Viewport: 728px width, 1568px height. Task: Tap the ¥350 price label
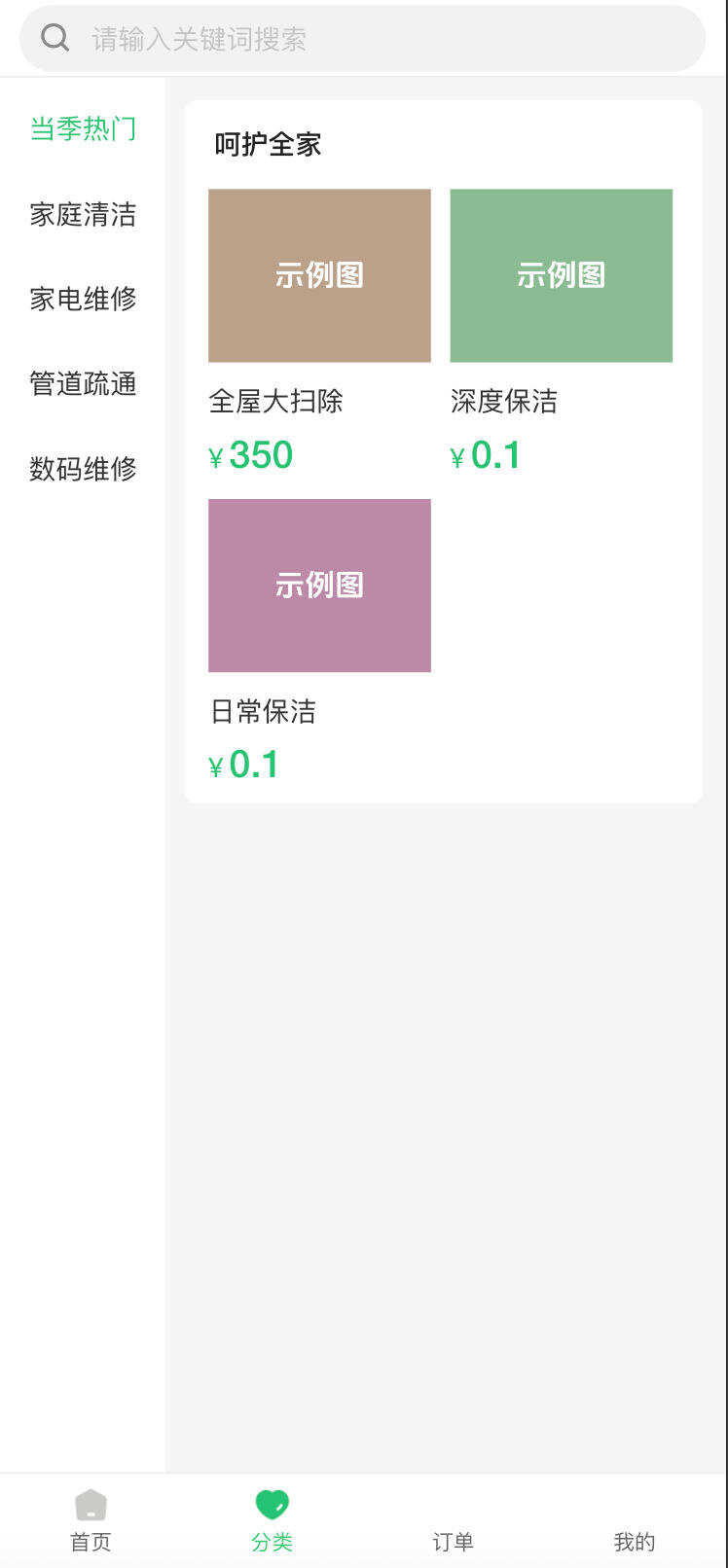click(250, 454)
